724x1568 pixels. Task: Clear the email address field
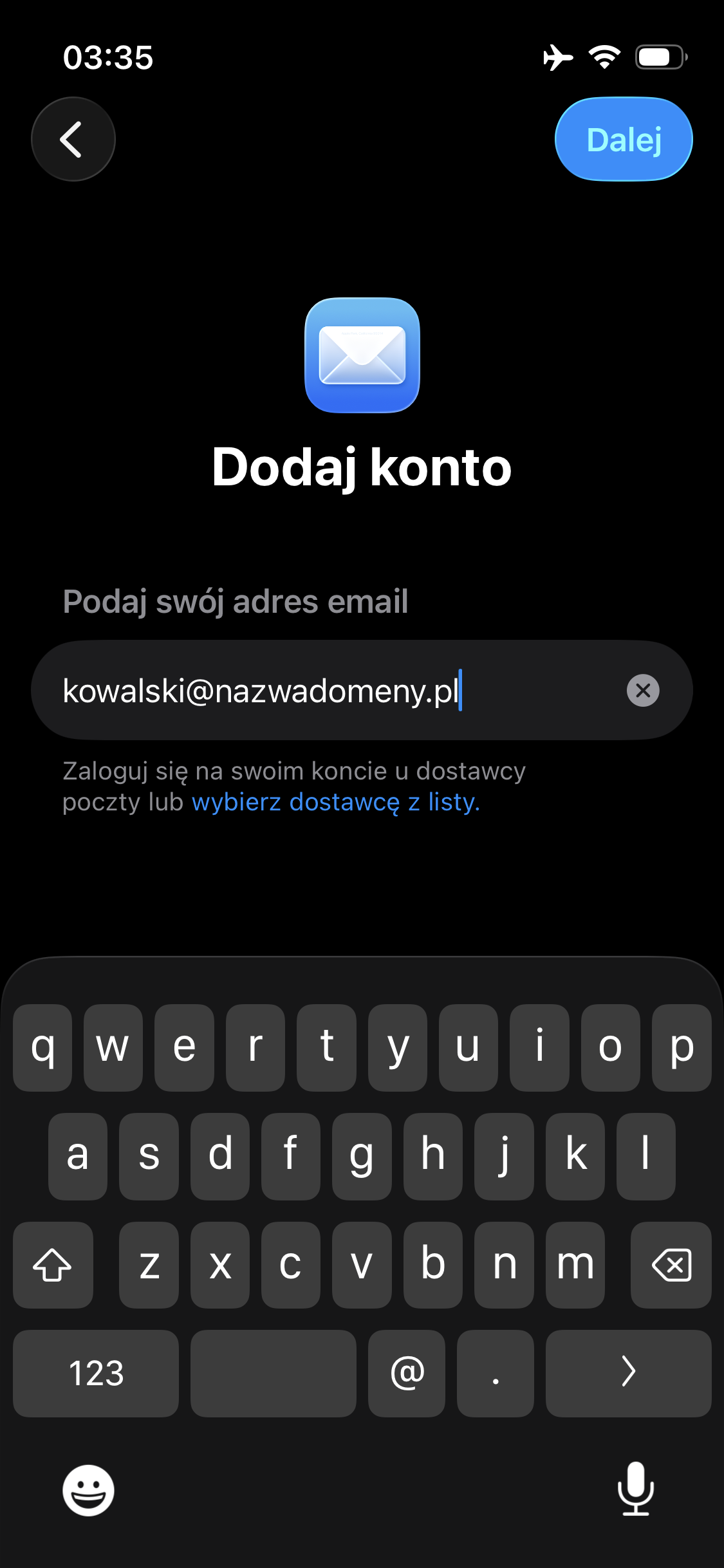pyautogui.click(x=642, y=691)
